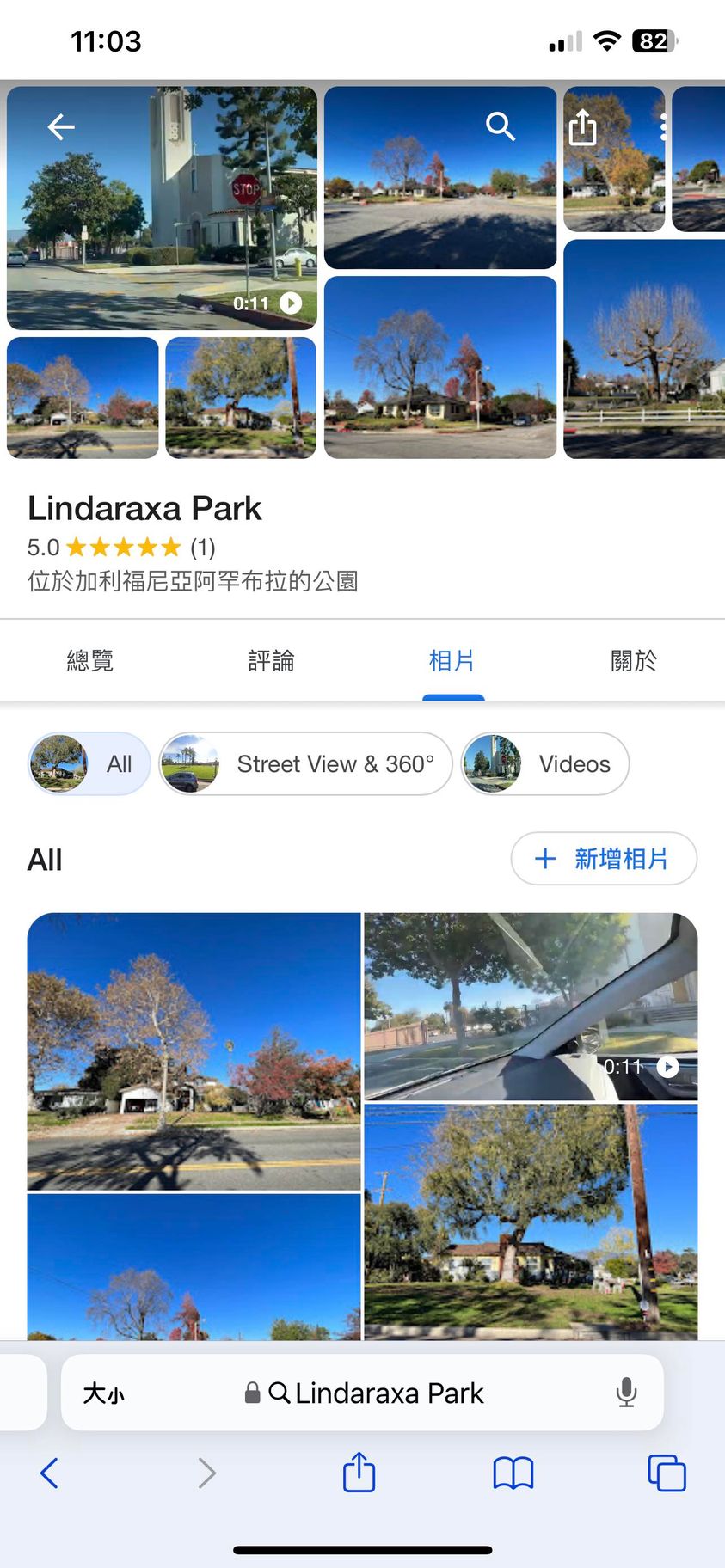
Task: Select the All photos filter chip
Action: [x=89, y=763]
